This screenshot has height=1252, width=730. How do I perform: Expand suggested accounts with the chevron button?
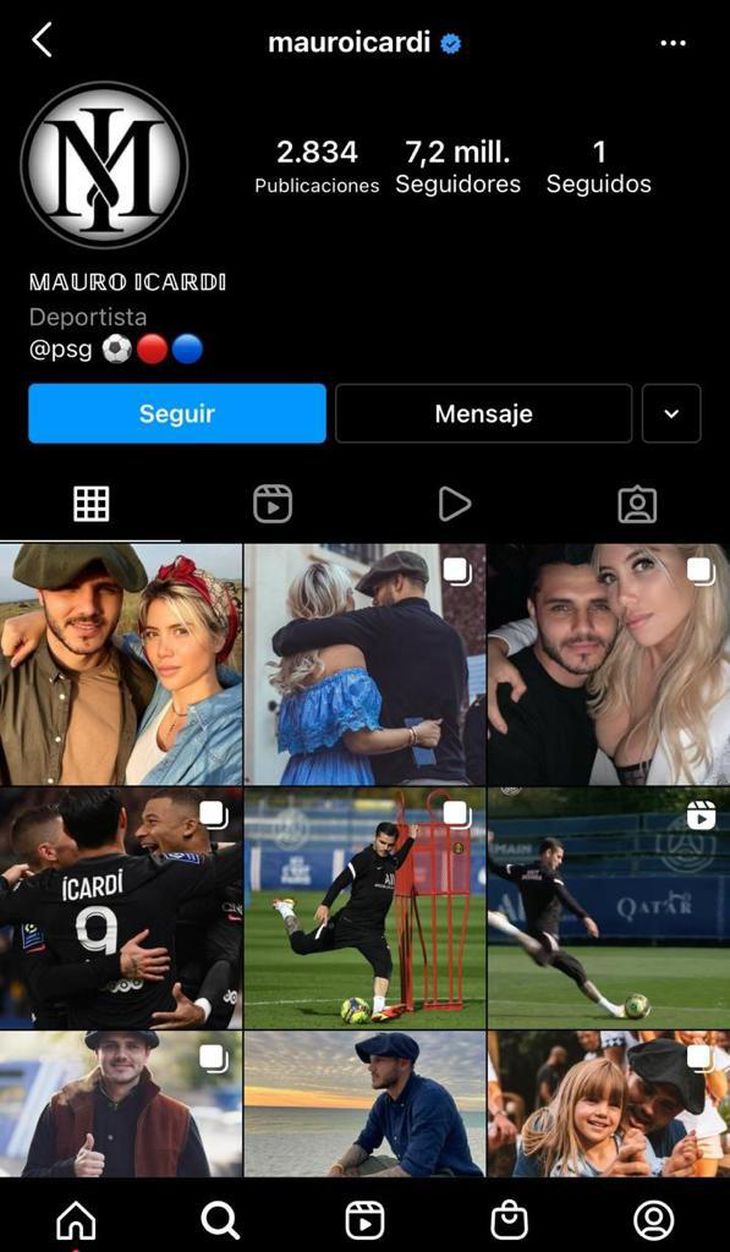click(671, 413)
